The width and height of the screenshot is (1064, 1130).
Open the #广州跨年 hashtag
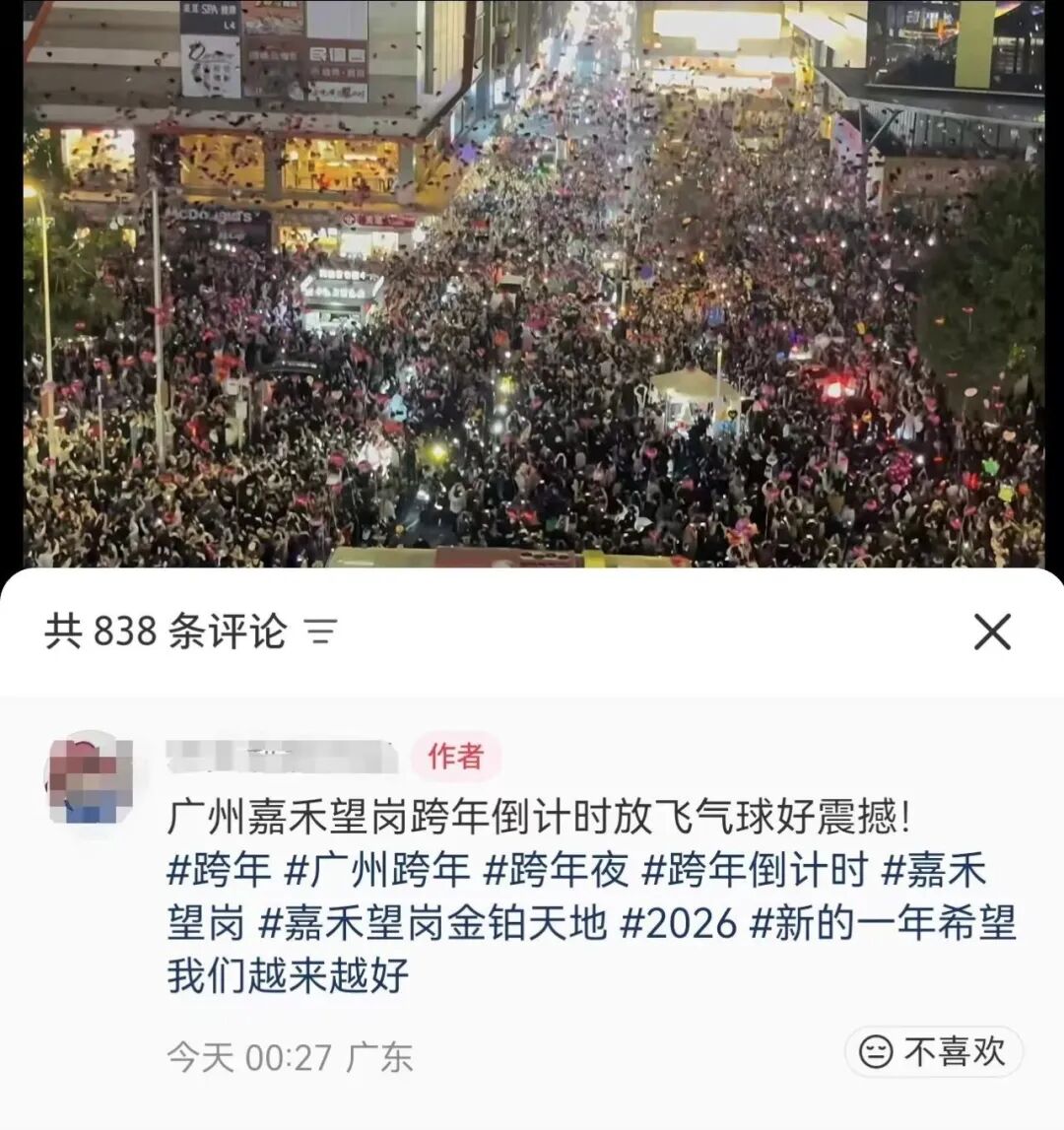point(377,871)
